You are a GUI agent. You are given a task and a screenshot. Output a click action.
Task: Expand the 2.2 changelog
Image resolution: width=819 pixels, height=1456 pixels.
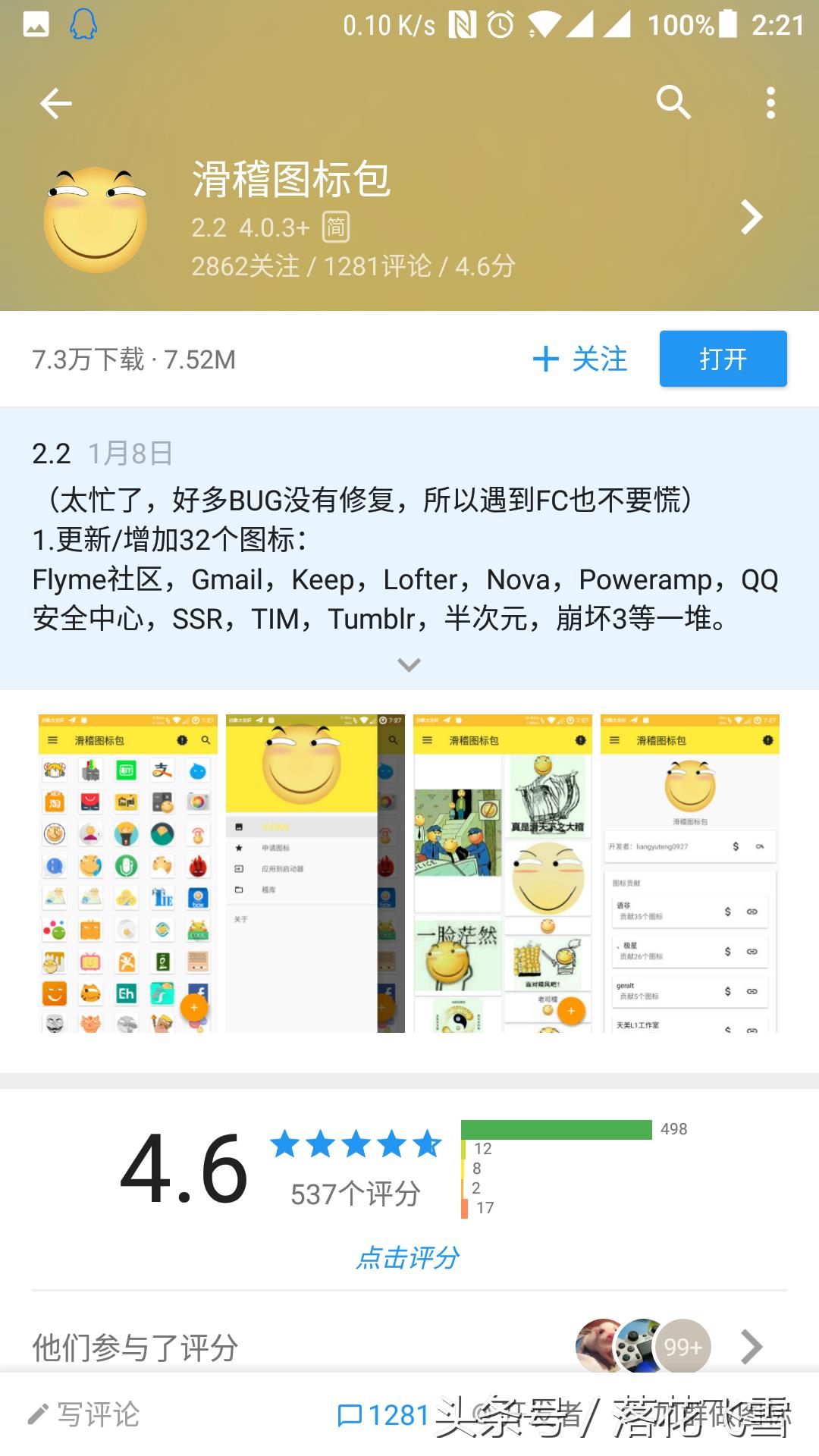click(x=409, y=665)
